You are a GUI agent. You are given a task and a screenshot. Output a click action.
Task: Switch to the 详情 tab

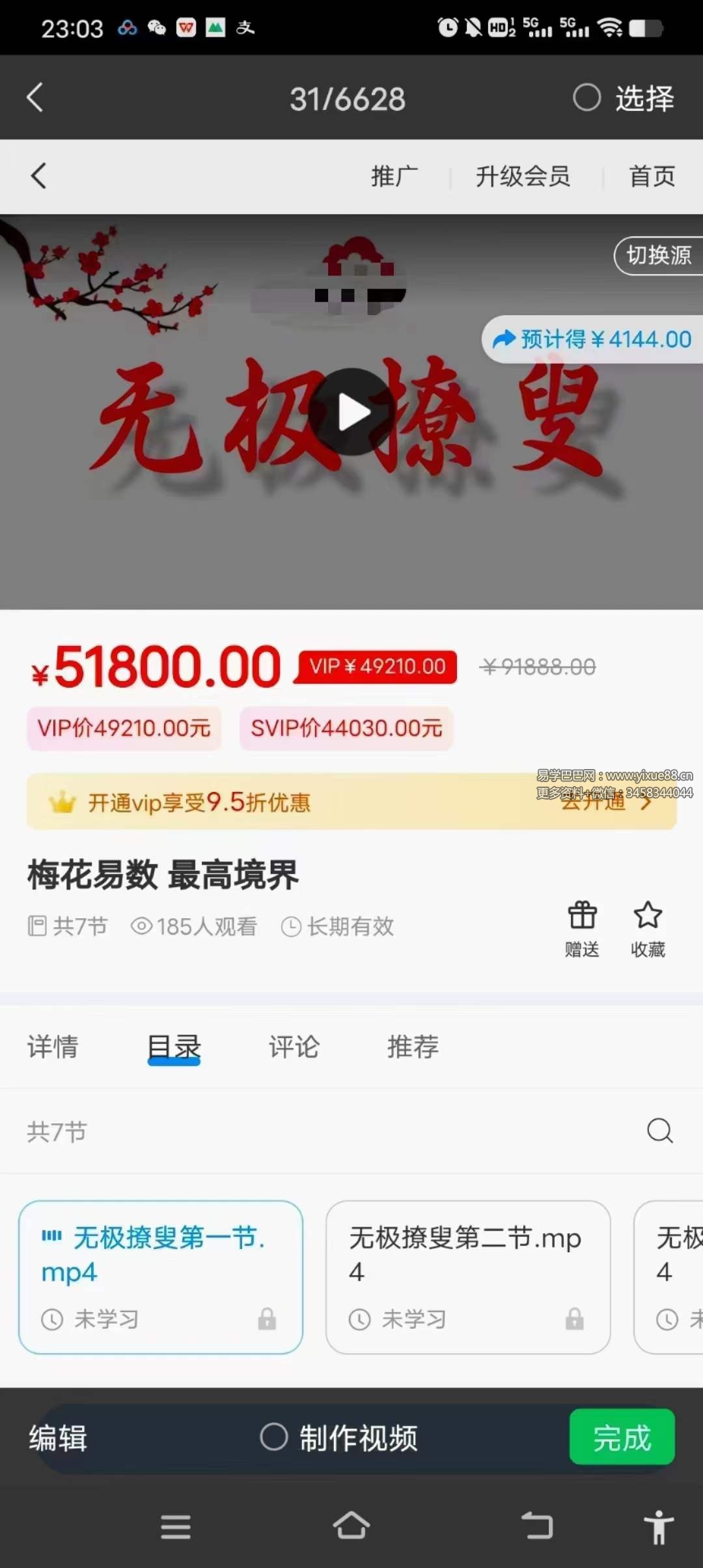coord(52,1047)
